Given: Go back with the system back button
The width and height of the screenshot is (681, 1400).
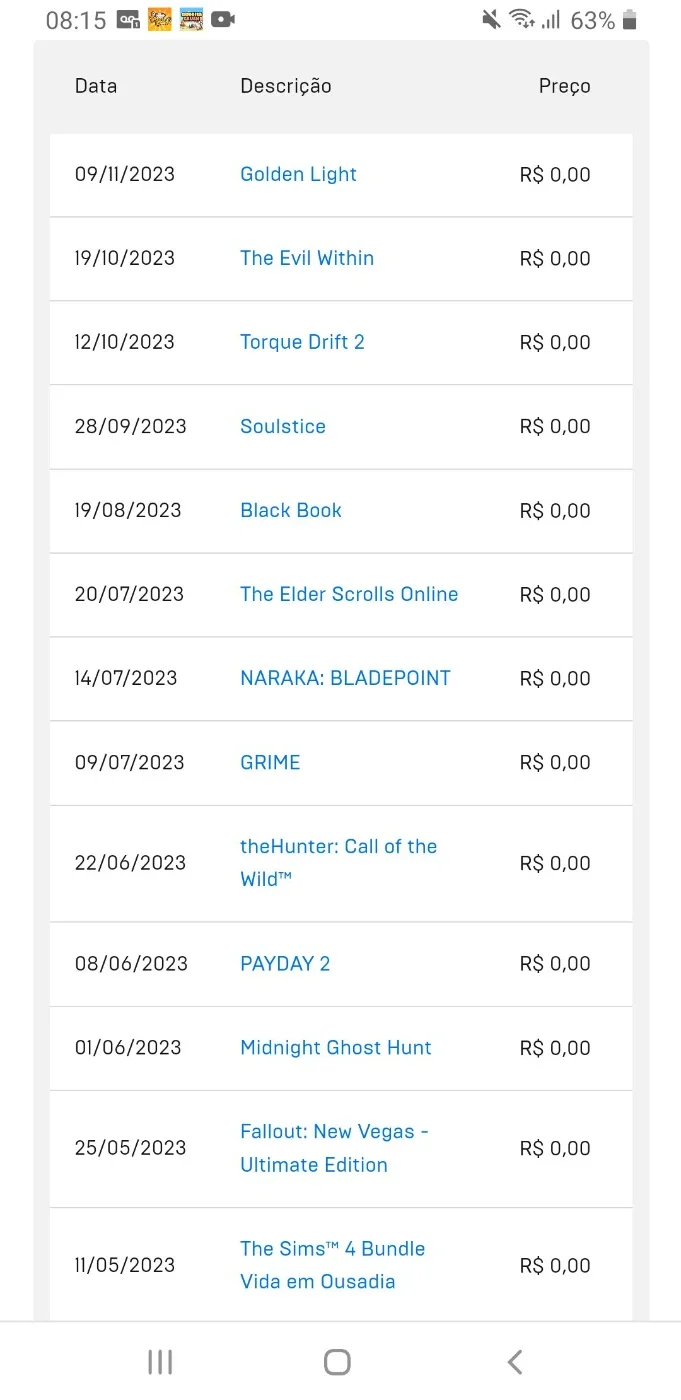Looking at the screenshot, I should pos(514,1361).
